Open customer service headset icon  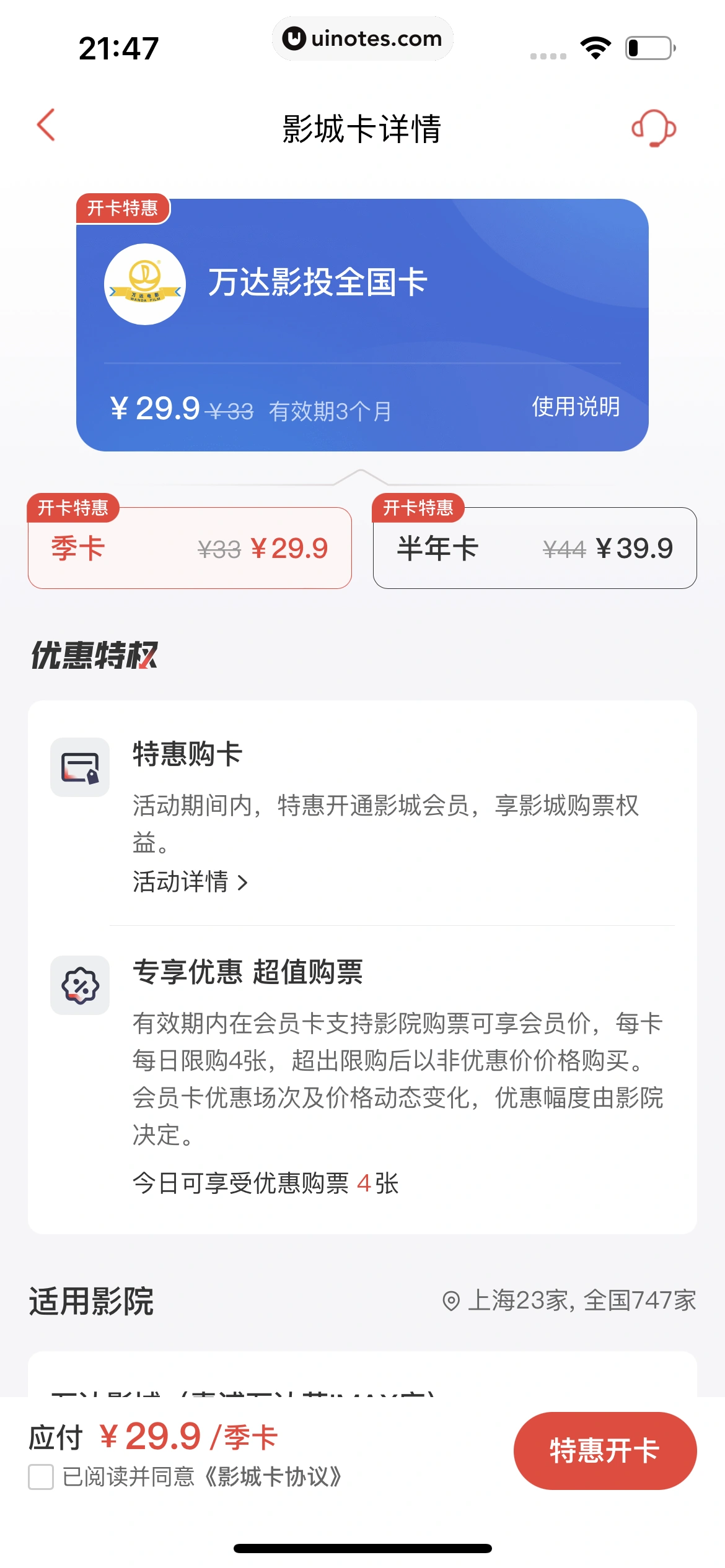(x=653, y=128)
